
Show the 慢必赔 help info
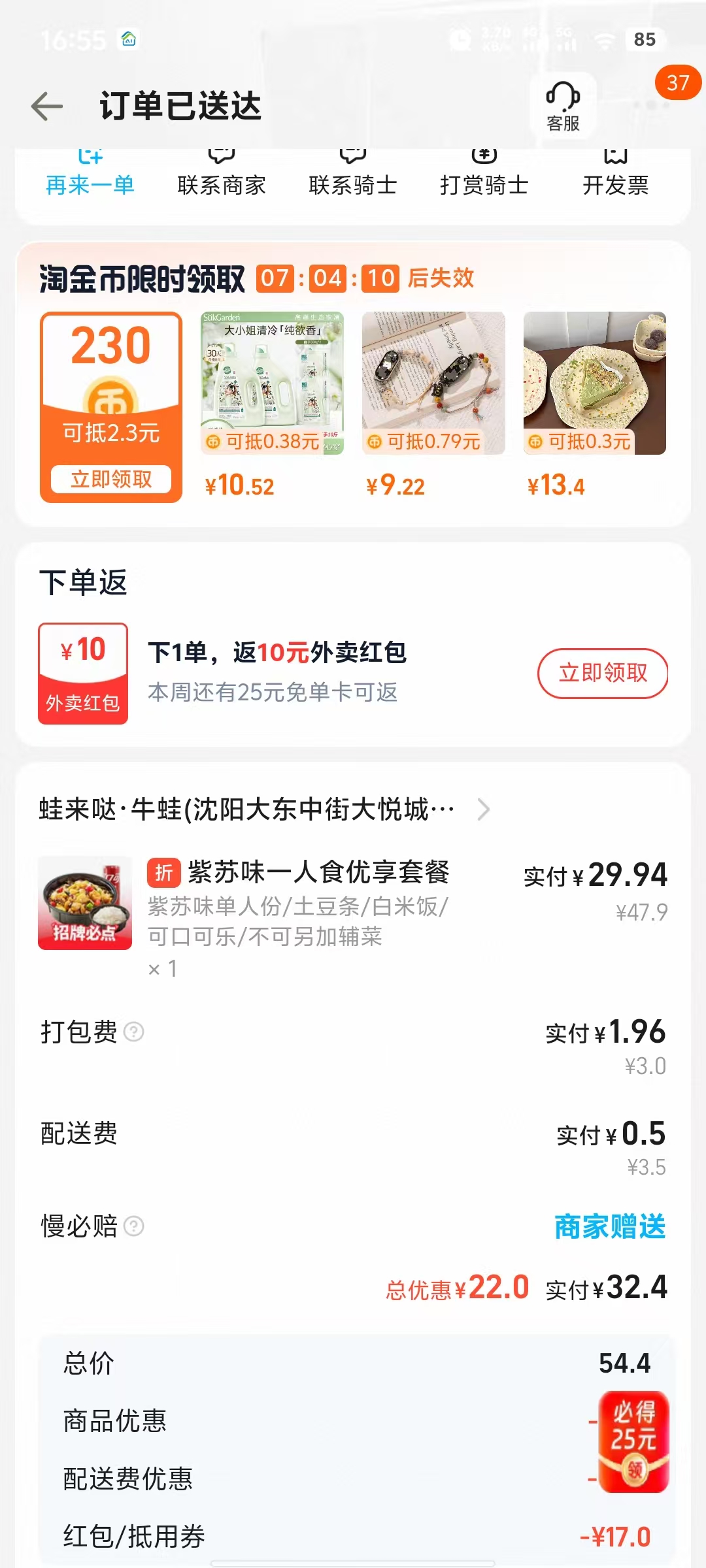[x=134, y=1226]
